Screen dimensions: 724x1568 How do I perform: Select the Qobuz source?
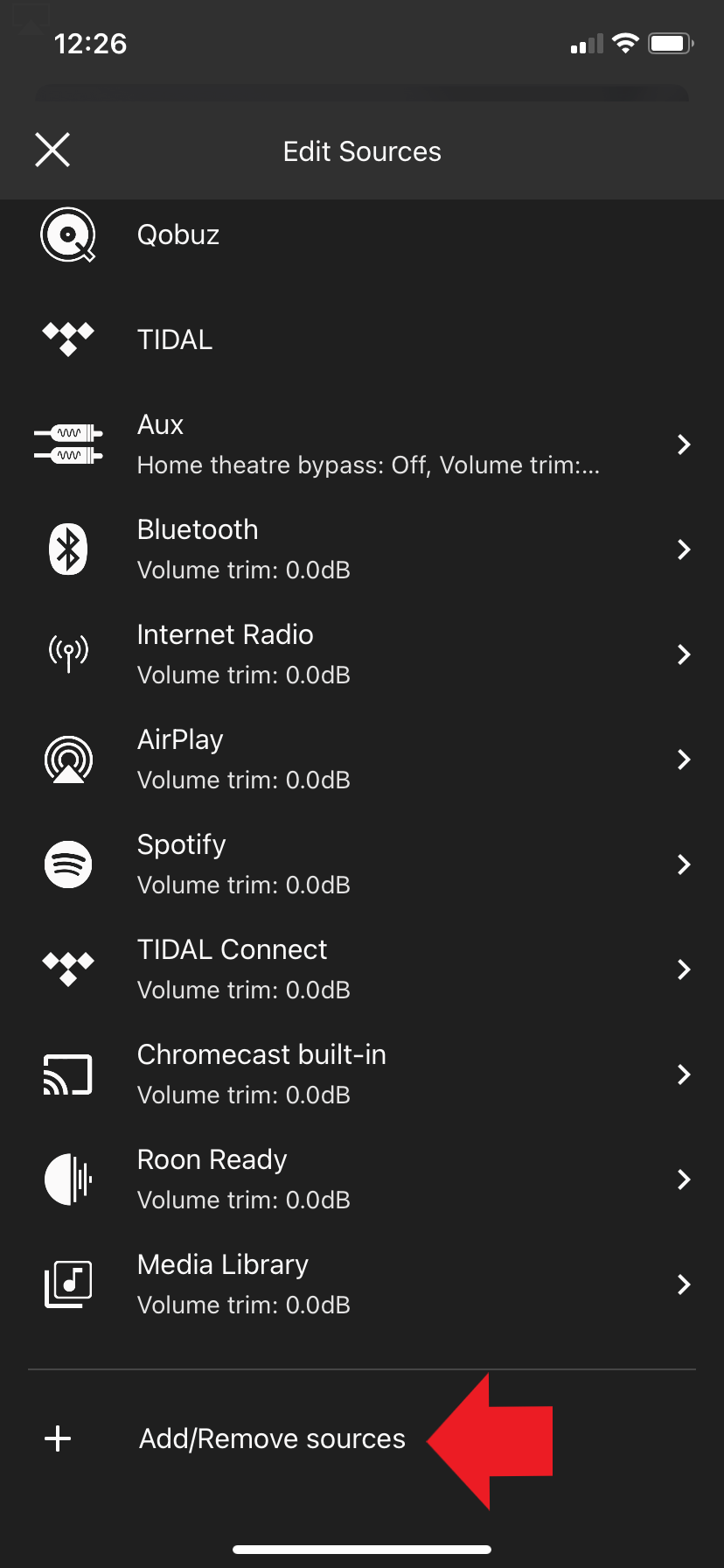pos(178,234)
